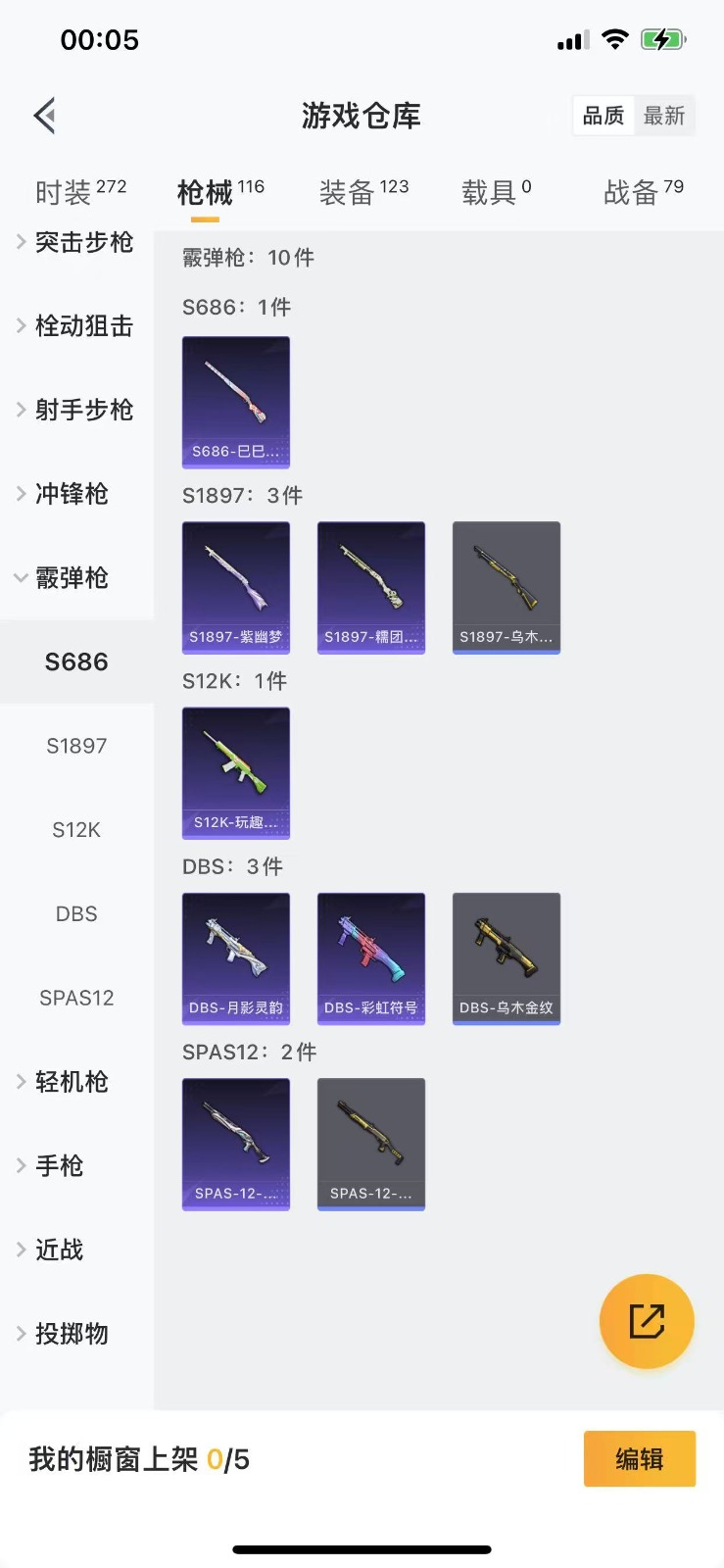Select SPAS12 in the sidebar
The height and width of the screenshot is (1568, 724).
coord(76,998)
